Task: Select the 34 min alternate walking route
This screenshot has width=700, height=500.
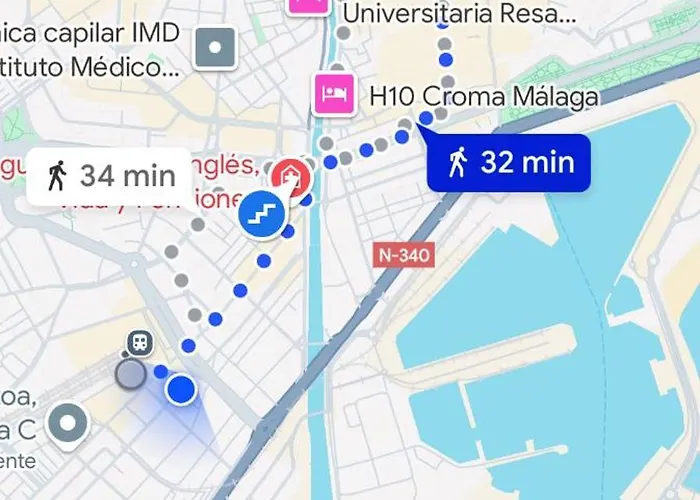Action: [108, 177]
